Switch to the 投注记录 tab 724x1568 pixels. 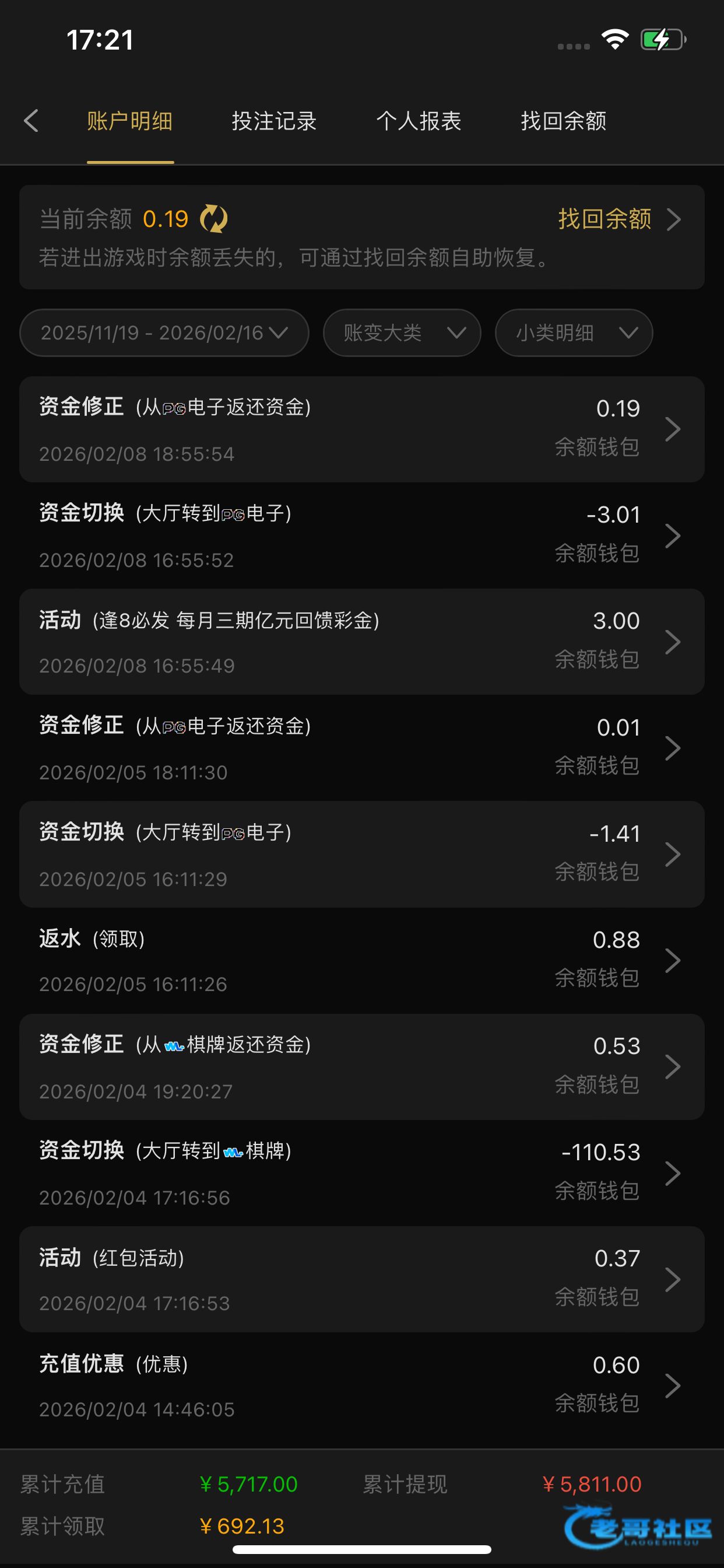[274, 121]
